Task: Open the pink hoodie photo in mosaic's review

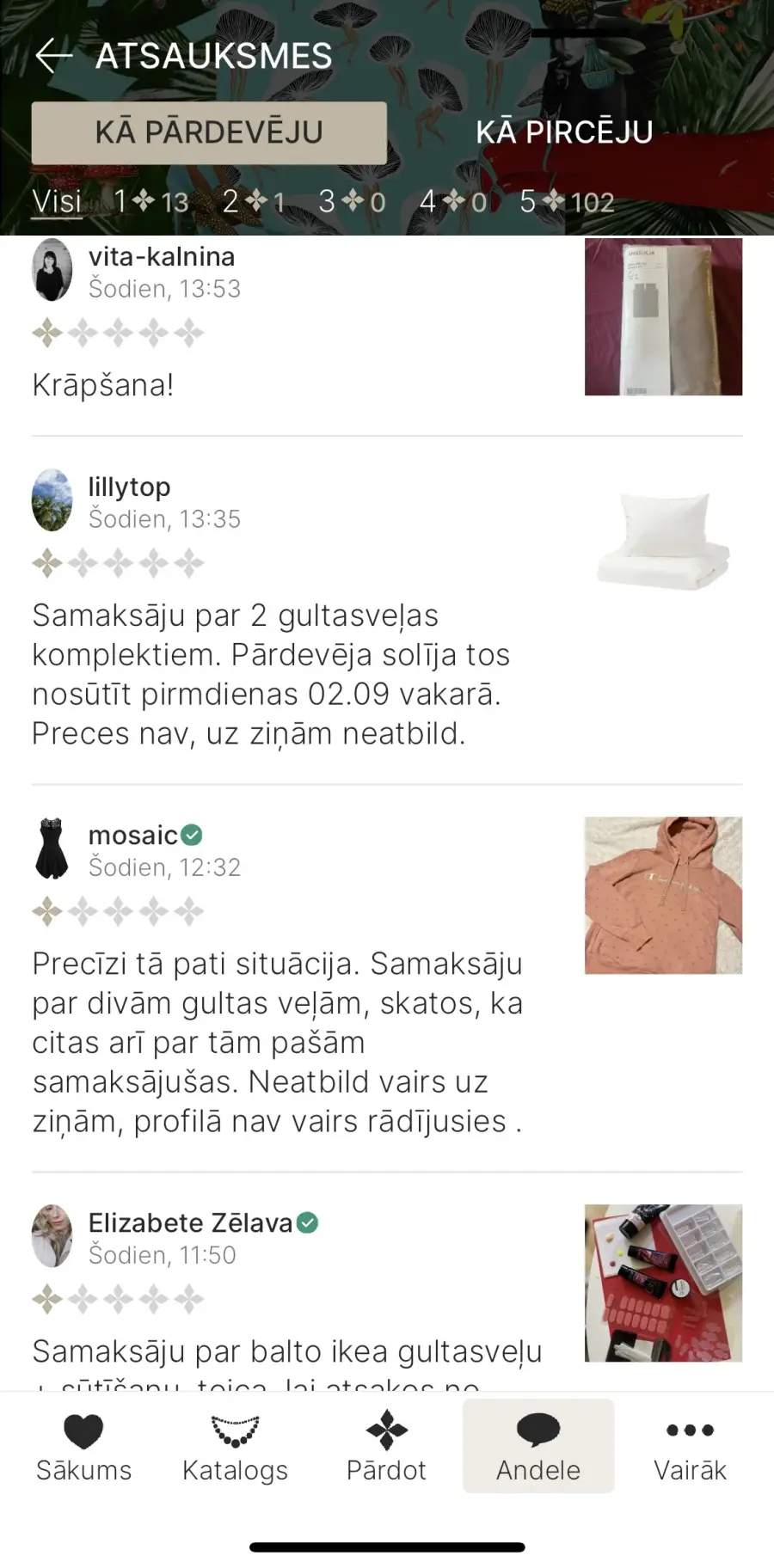Action: (x=663, y=895)
